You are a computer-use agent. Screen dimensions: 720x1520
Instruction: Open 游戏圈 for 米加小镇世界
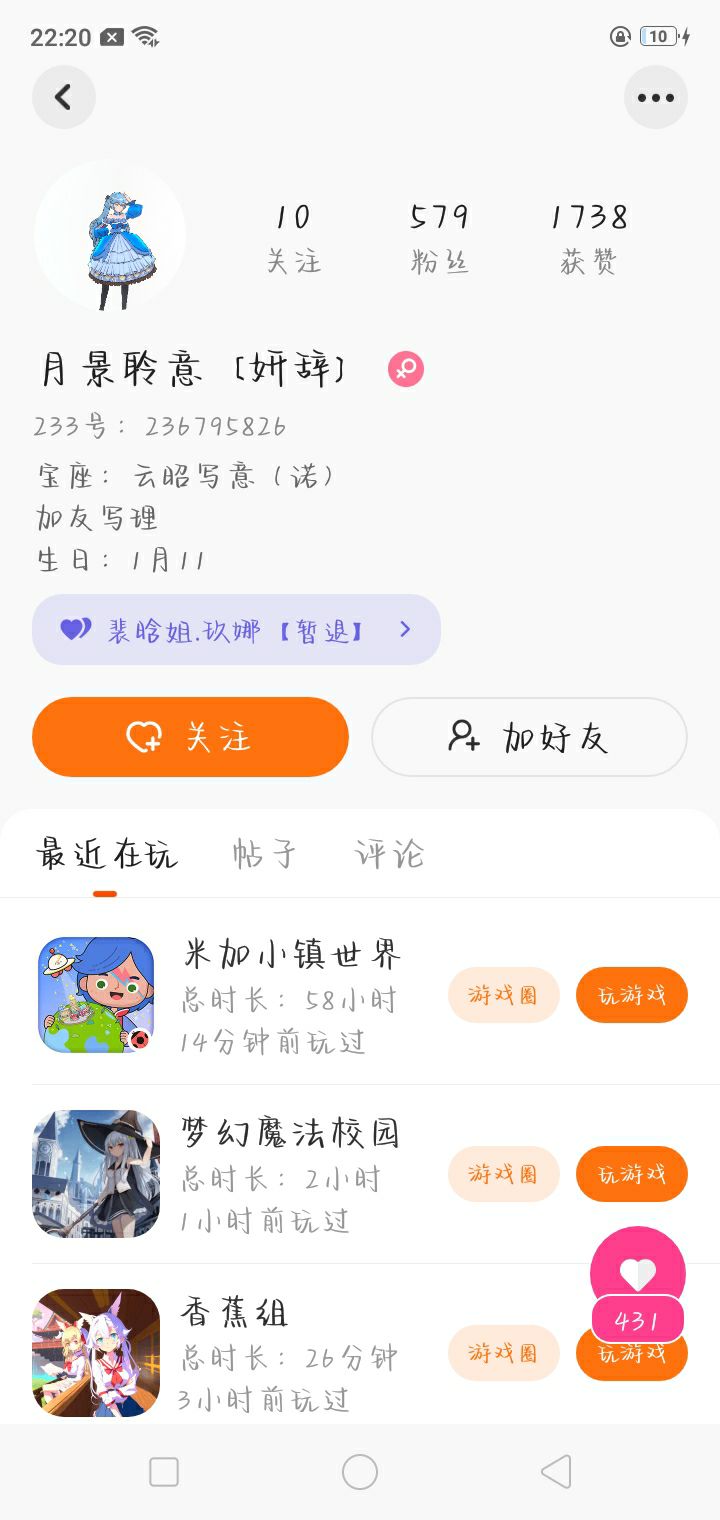point(503,995)
